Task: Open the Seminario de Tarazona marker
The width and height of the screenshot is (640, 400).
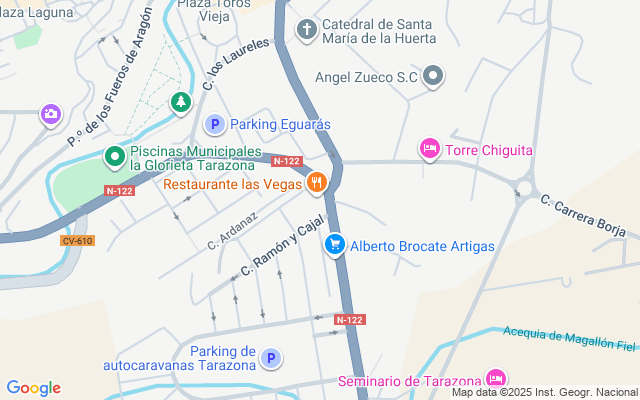Action: click(494, 379)
